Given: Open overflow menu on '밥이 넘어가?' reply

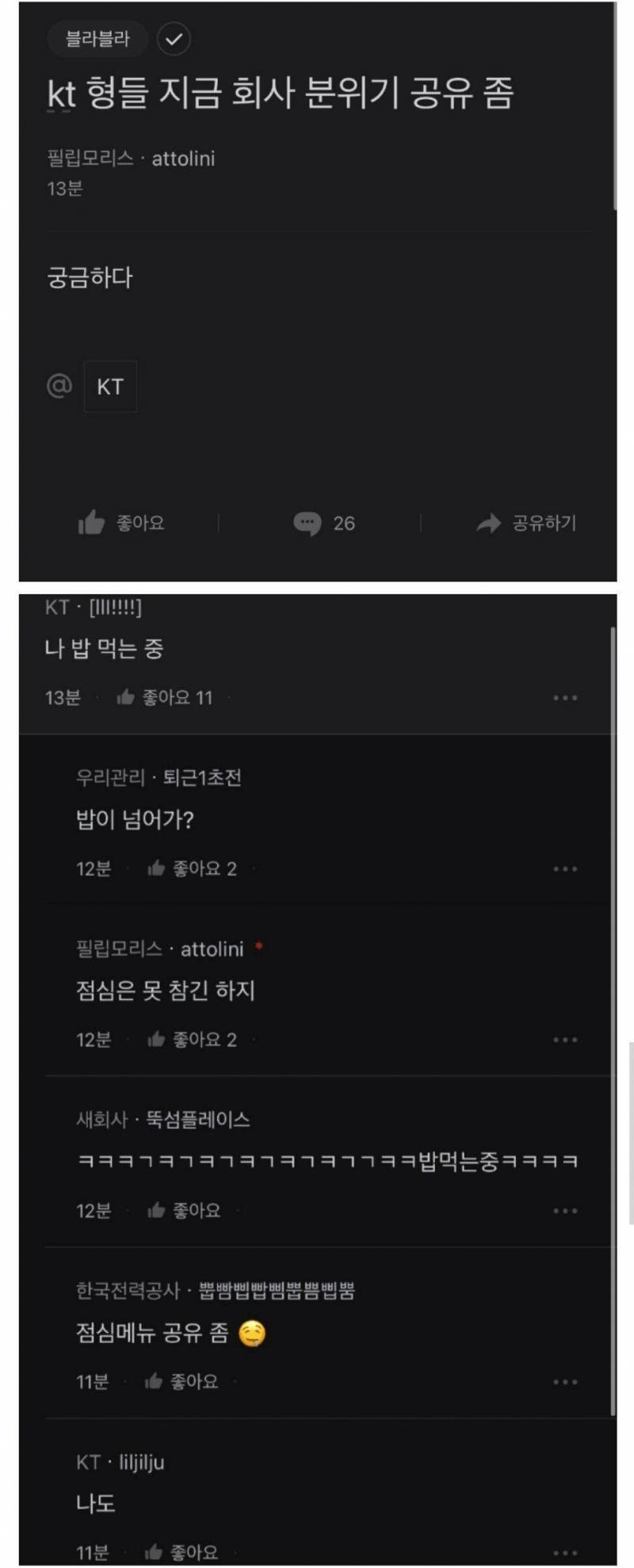Looking at the screenshot, I should [565, 869].
